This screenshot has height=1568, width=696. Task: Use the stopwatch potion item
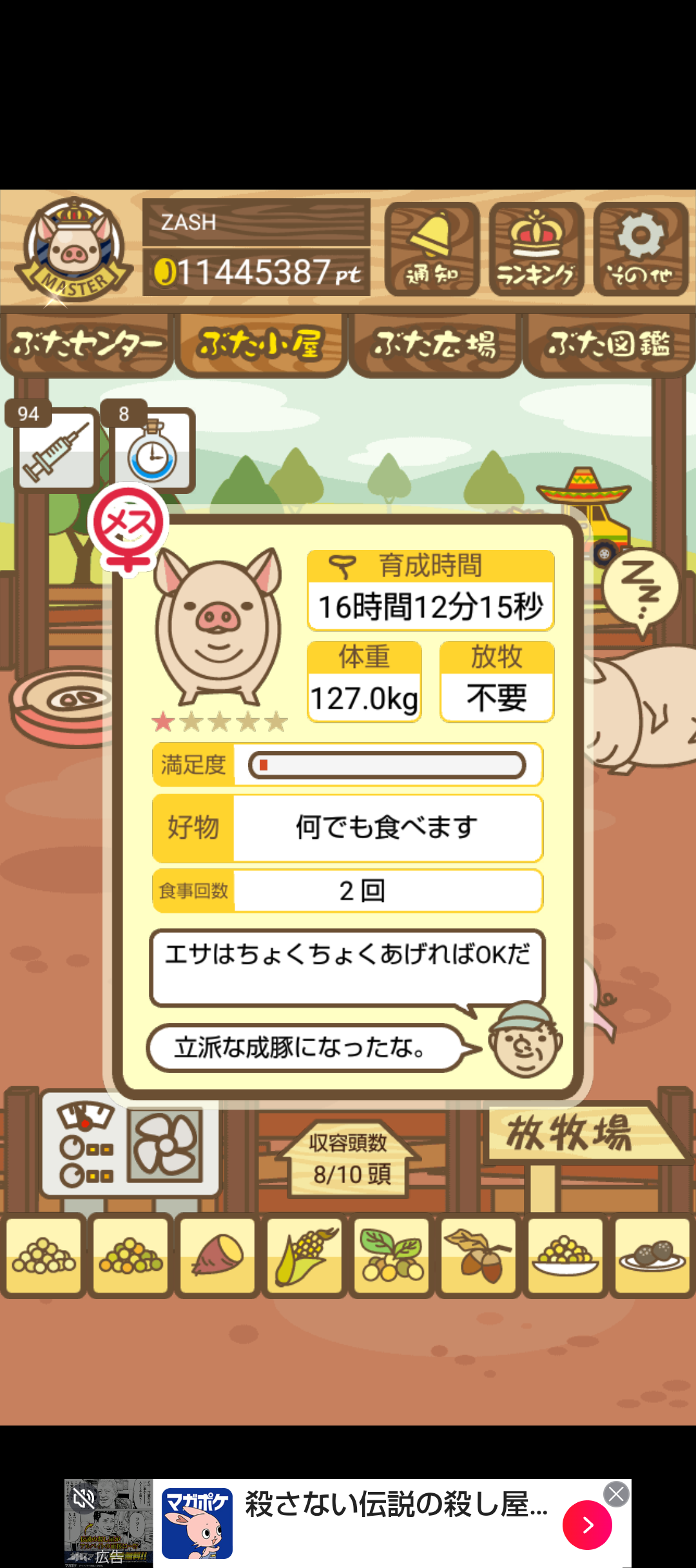pyautogui.click(x=153, y=450)
